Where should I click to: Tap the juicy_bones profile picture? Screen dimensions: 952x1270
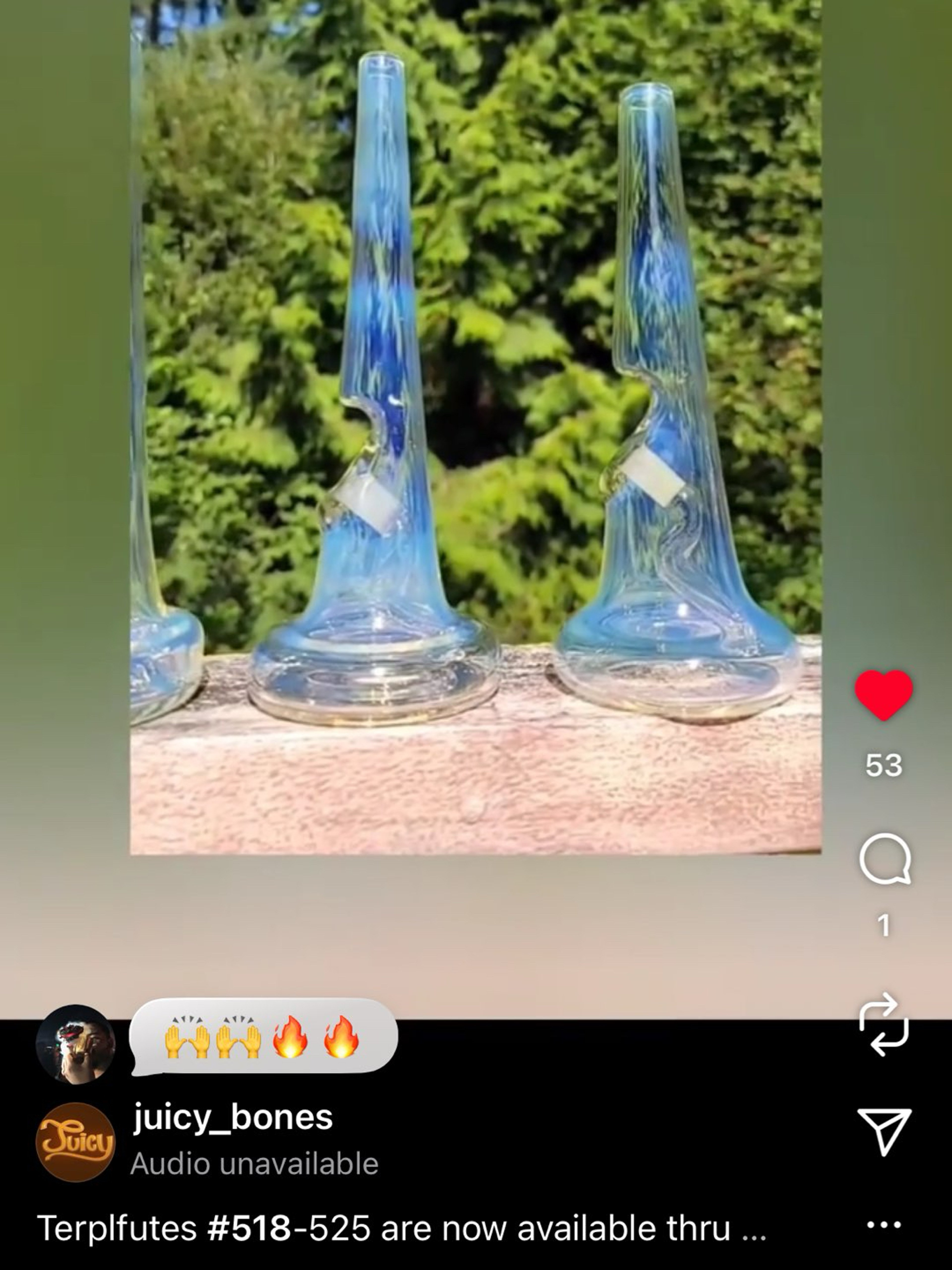75,1142
